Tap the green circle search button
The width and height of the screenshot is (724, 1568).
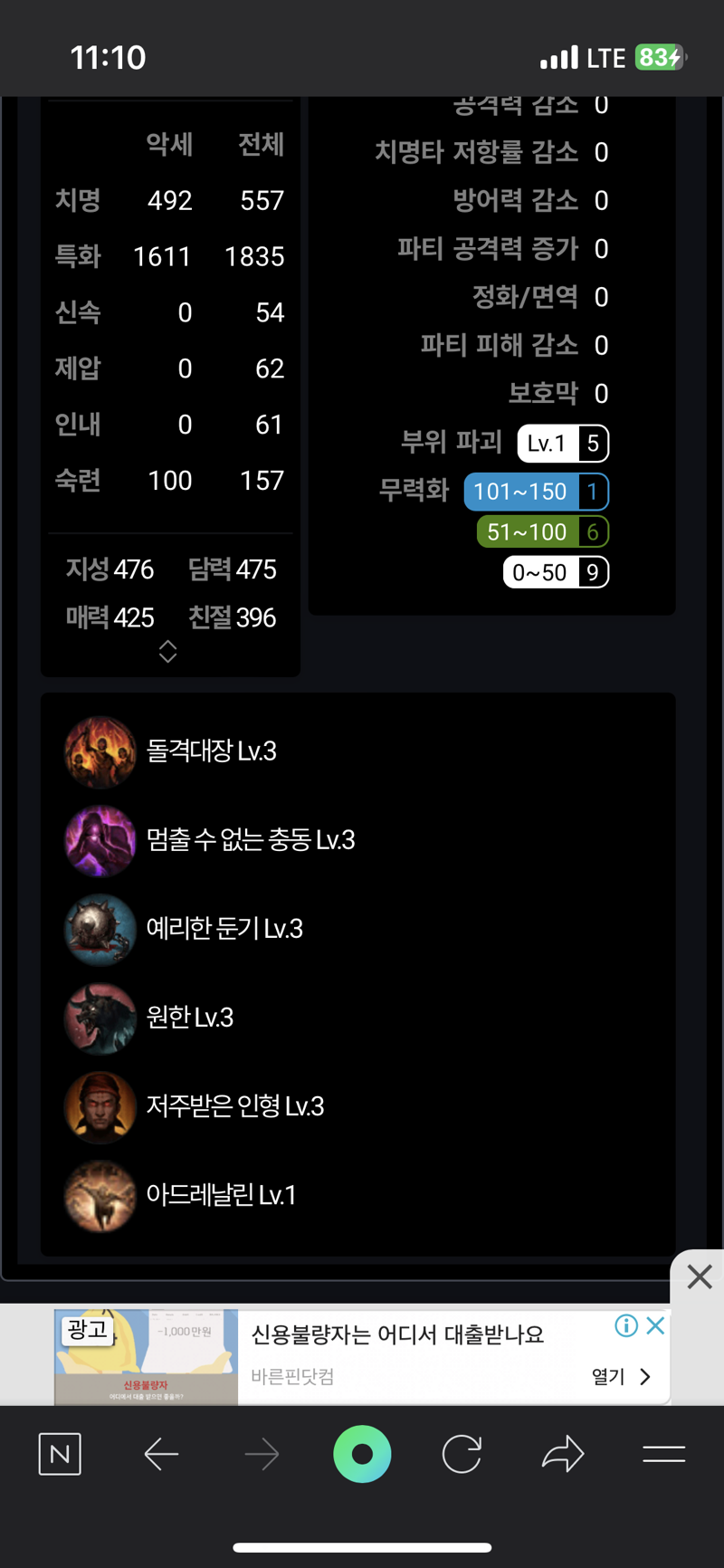pyautogui.click(x=362, y=1454)
